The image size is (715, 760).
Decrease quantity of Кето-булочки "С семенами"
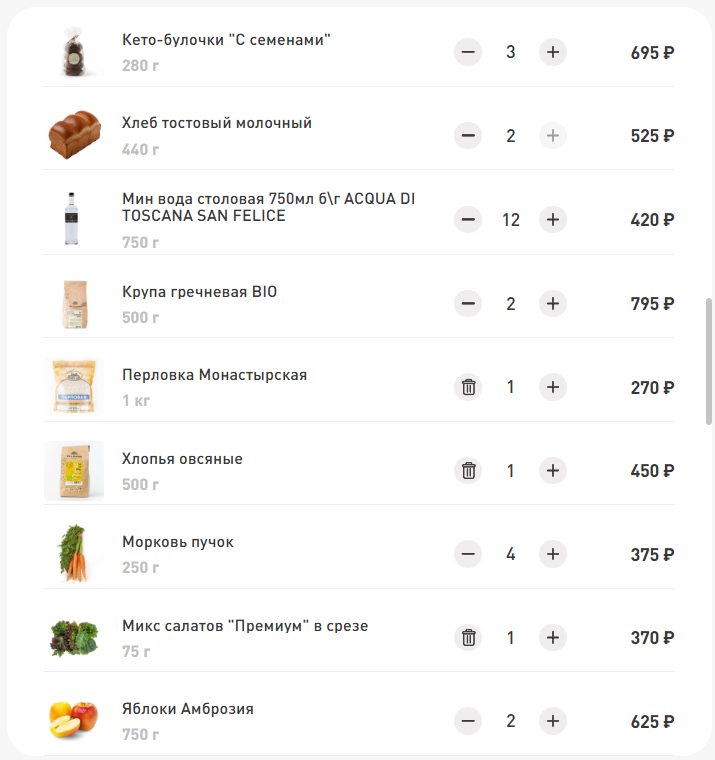[x=468, y=52]
